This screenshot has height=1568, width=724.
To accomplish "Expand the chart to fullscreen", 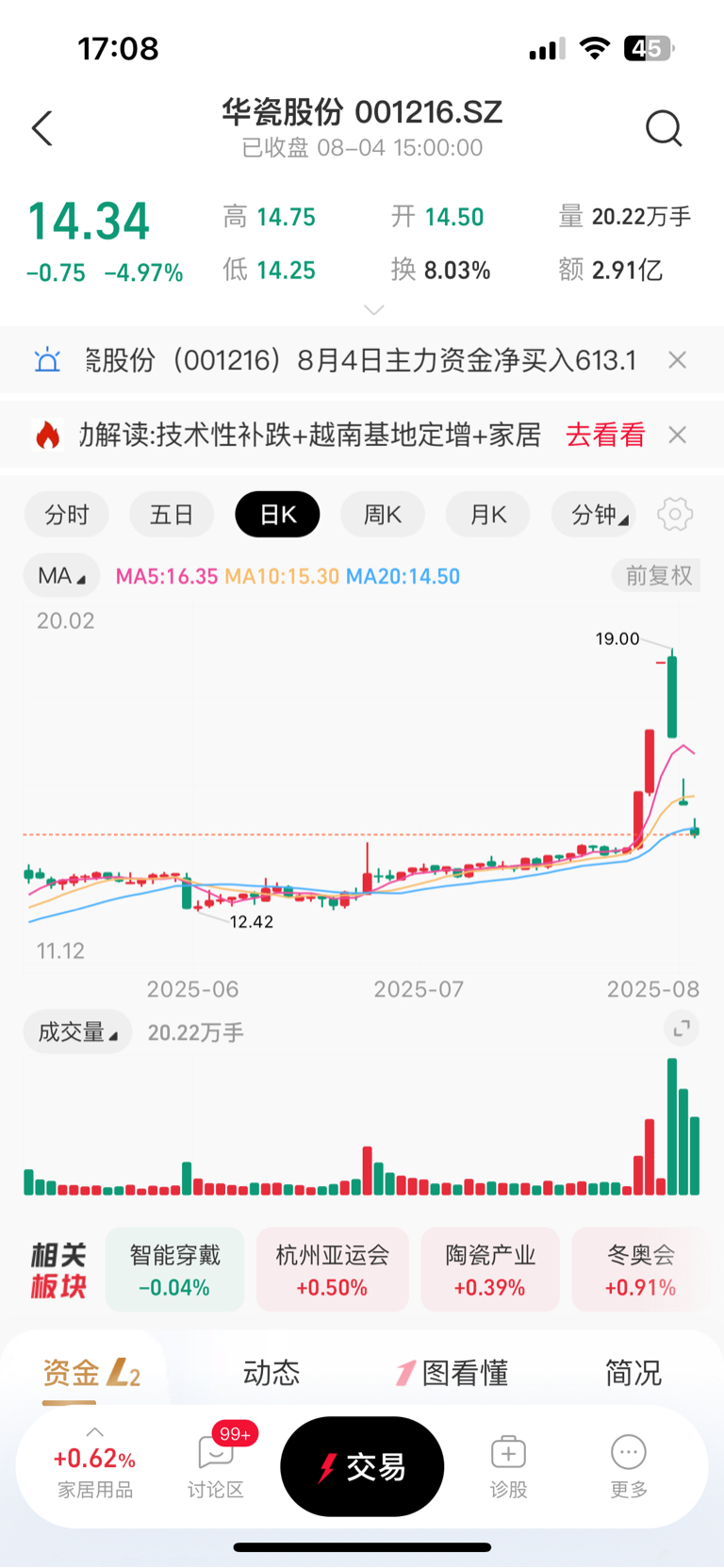I will click(681, 1028).
